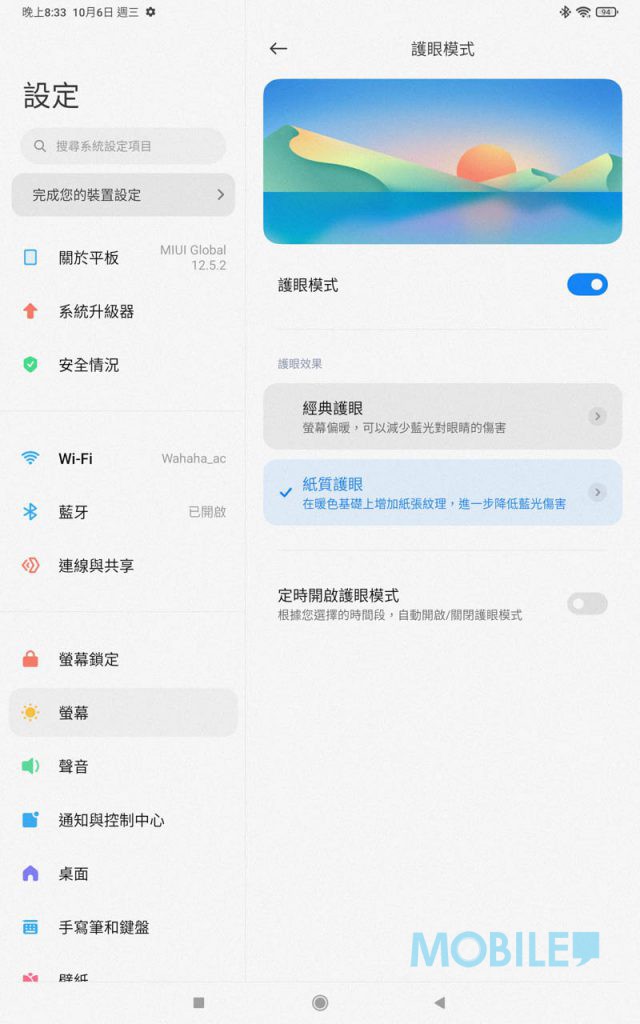Tap the system home button

(x=320, y=1002)
